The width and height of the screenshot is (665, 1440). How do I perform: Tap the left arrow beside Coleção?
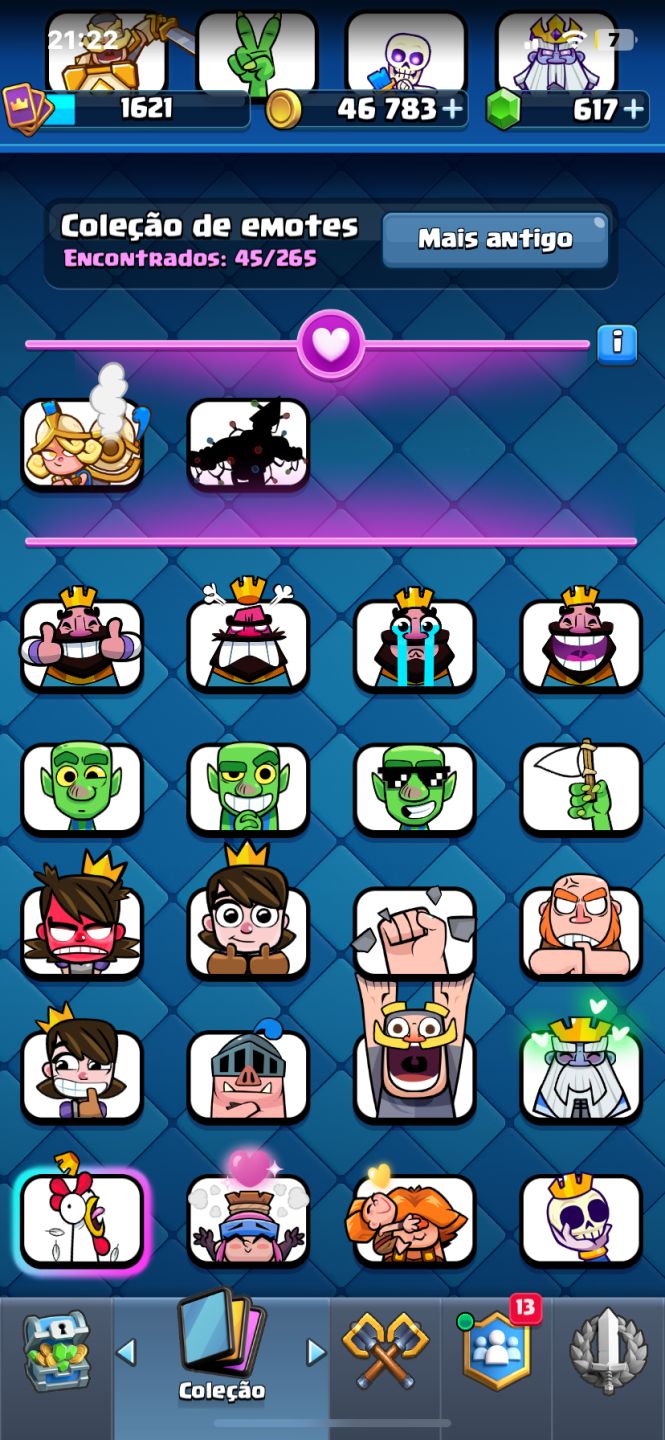click(126, 1352)
